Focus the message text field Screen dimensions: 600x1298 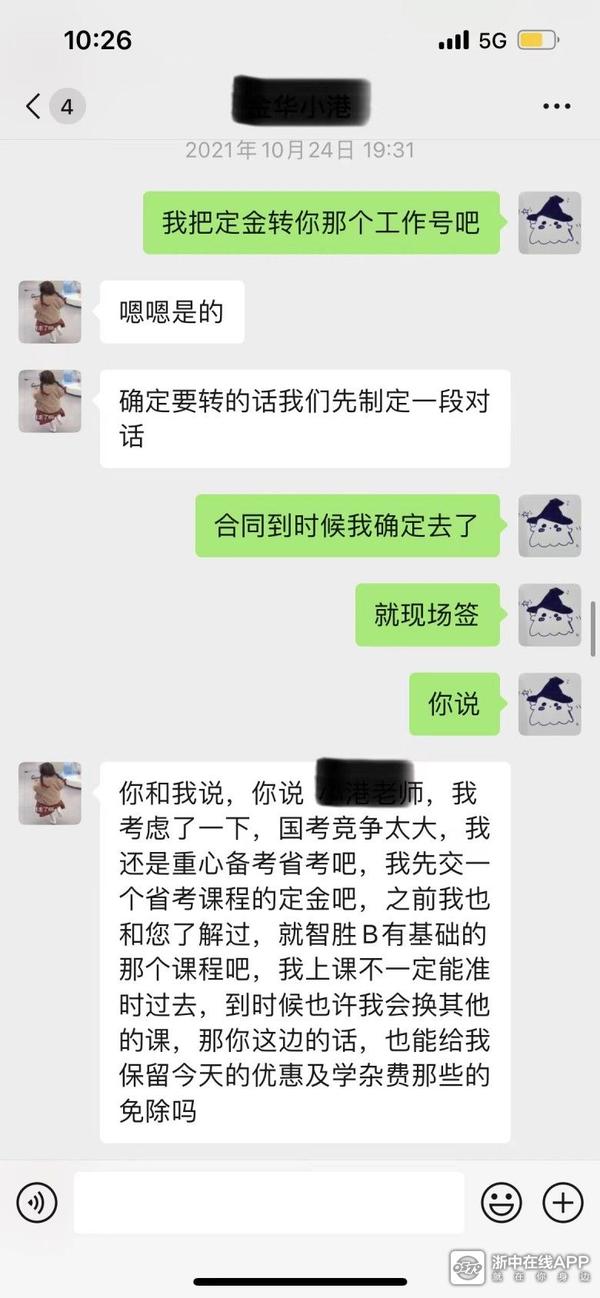click(269, 1202)
